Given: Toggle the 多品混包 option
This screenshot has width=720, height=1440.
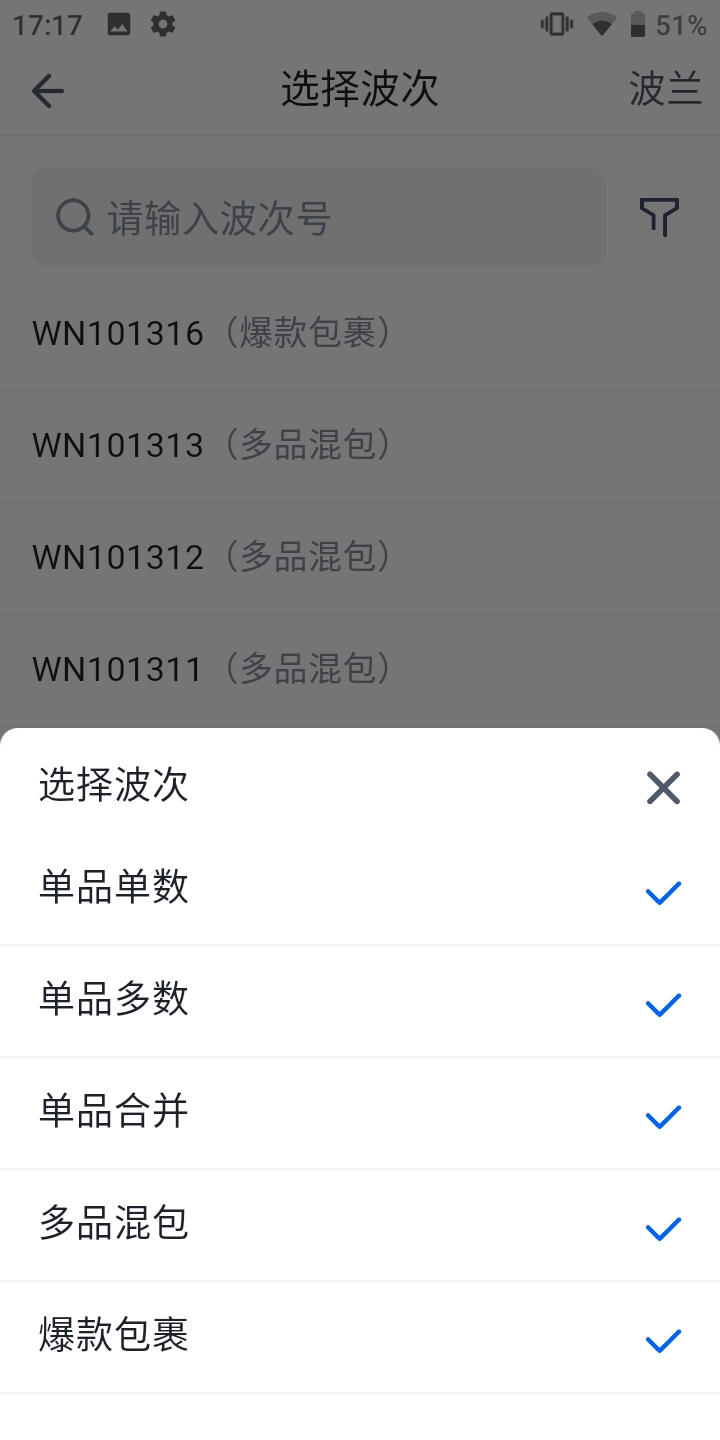Looking at the screenshot, I should click(x=360, y=1225).
